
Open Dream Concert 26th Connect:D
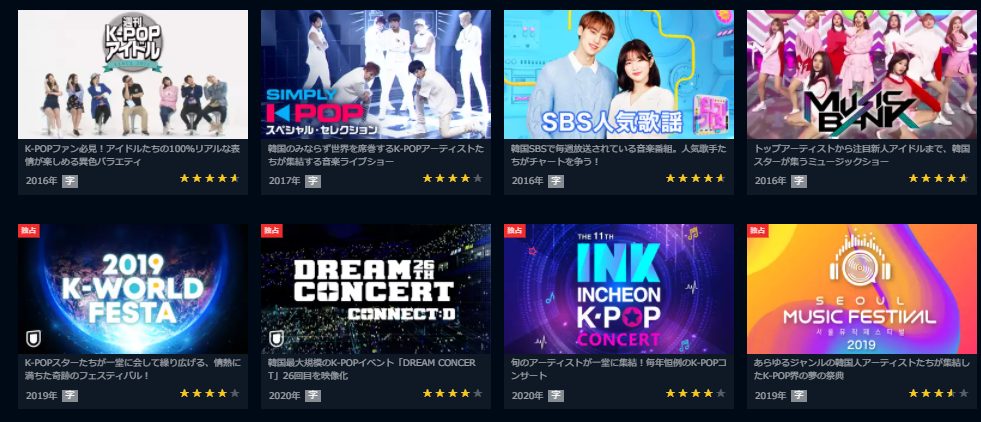point(376,289)
